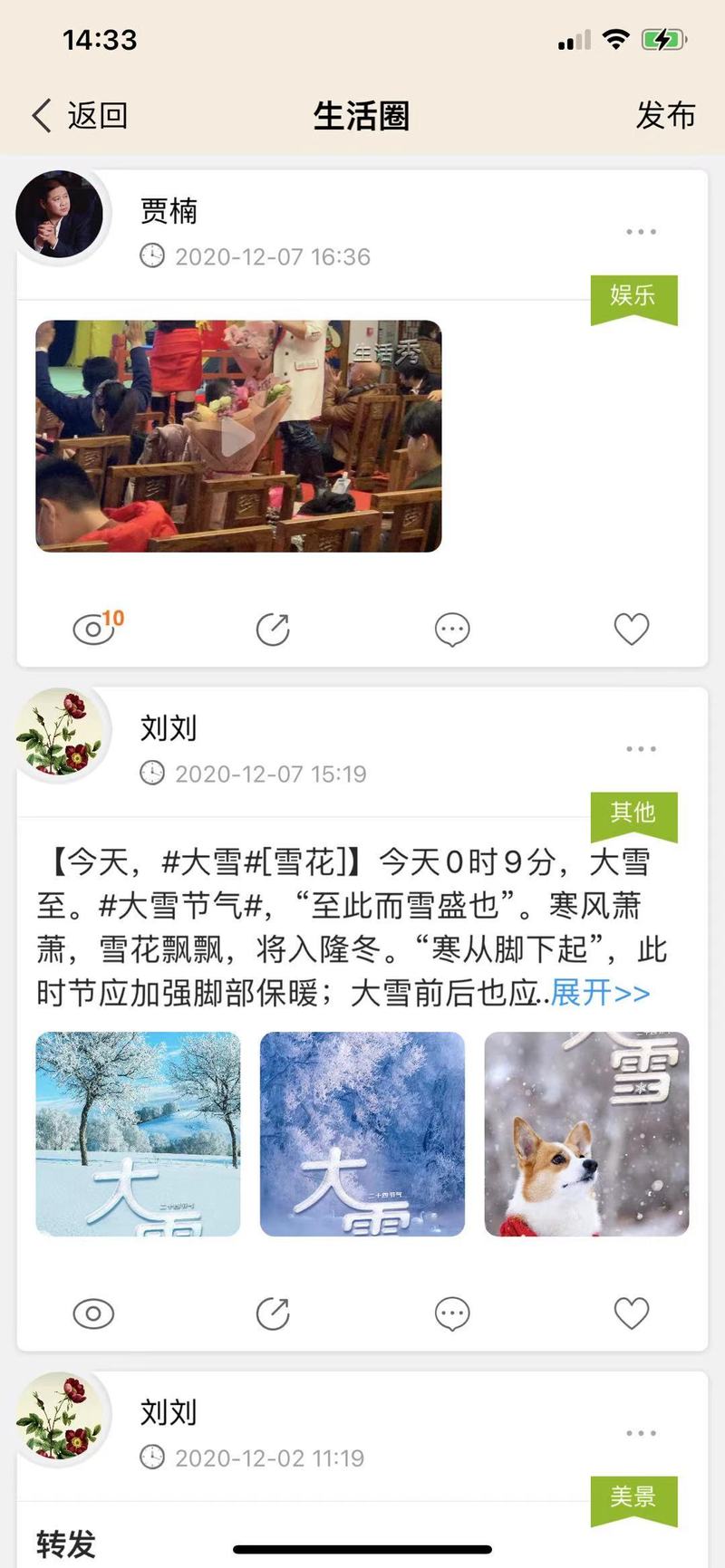Open the more options on 刘刘's 12-02 post

pos(641,1434)
